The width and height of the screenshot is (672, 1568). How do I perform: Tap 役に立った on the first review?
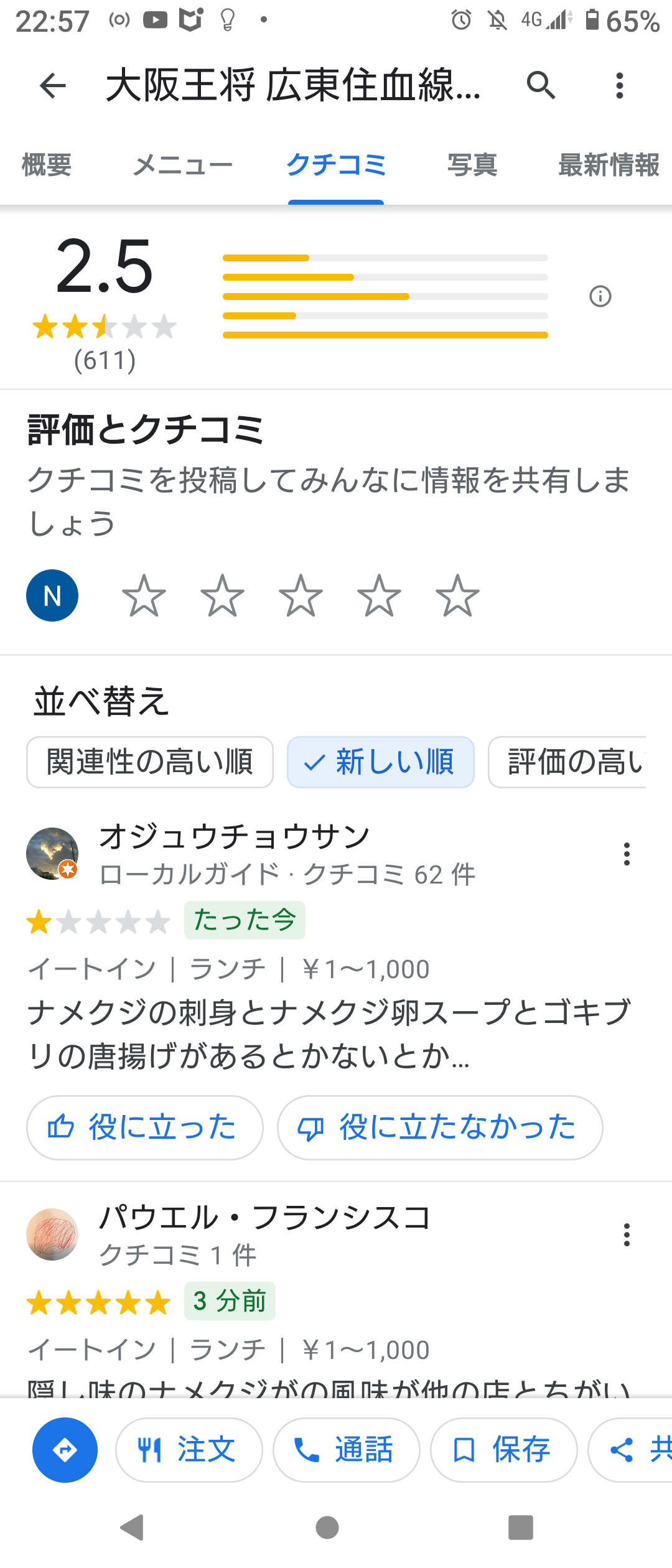point(144,1127)
